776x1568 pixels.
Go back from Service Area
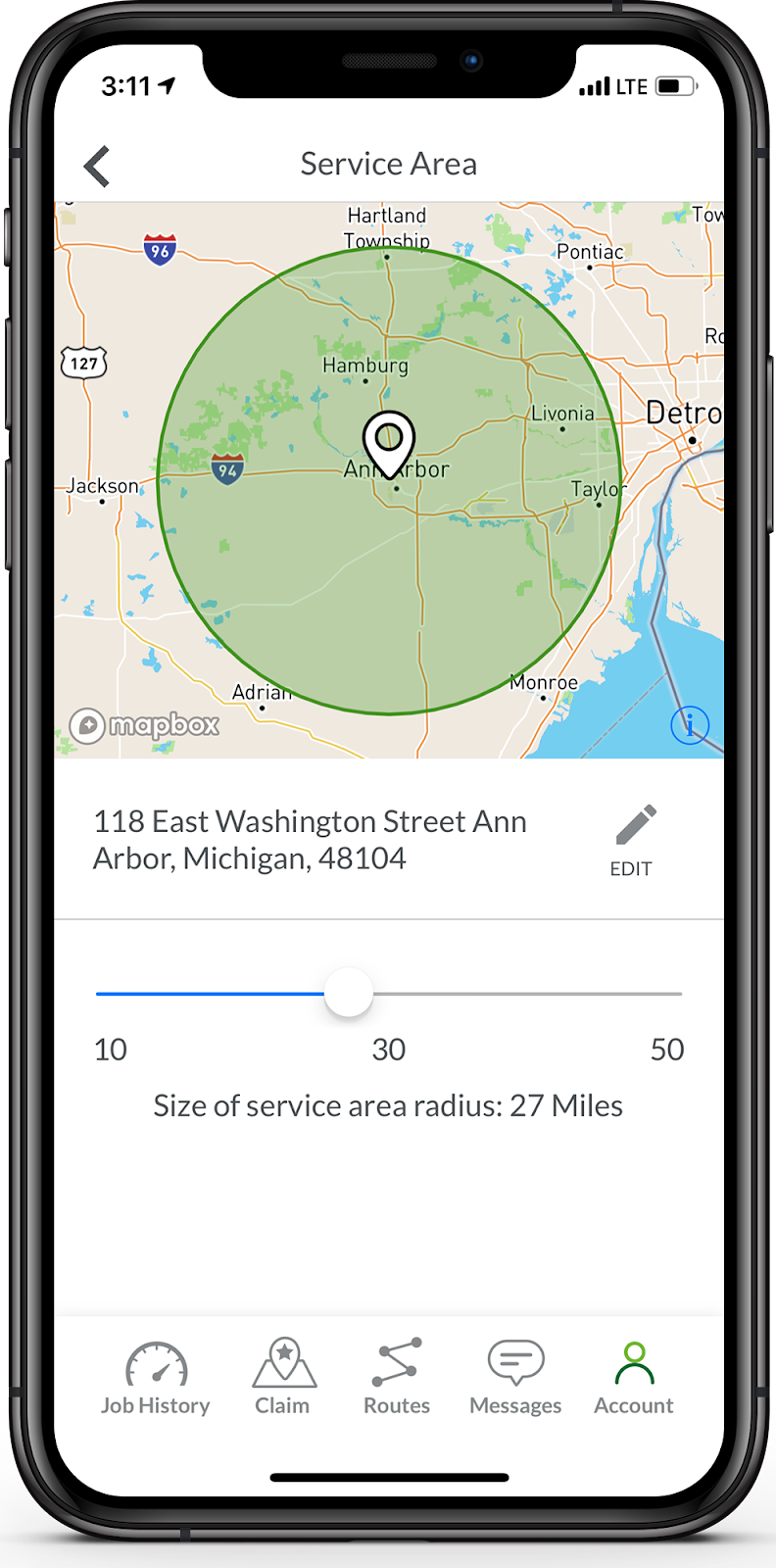pos(97,166)
